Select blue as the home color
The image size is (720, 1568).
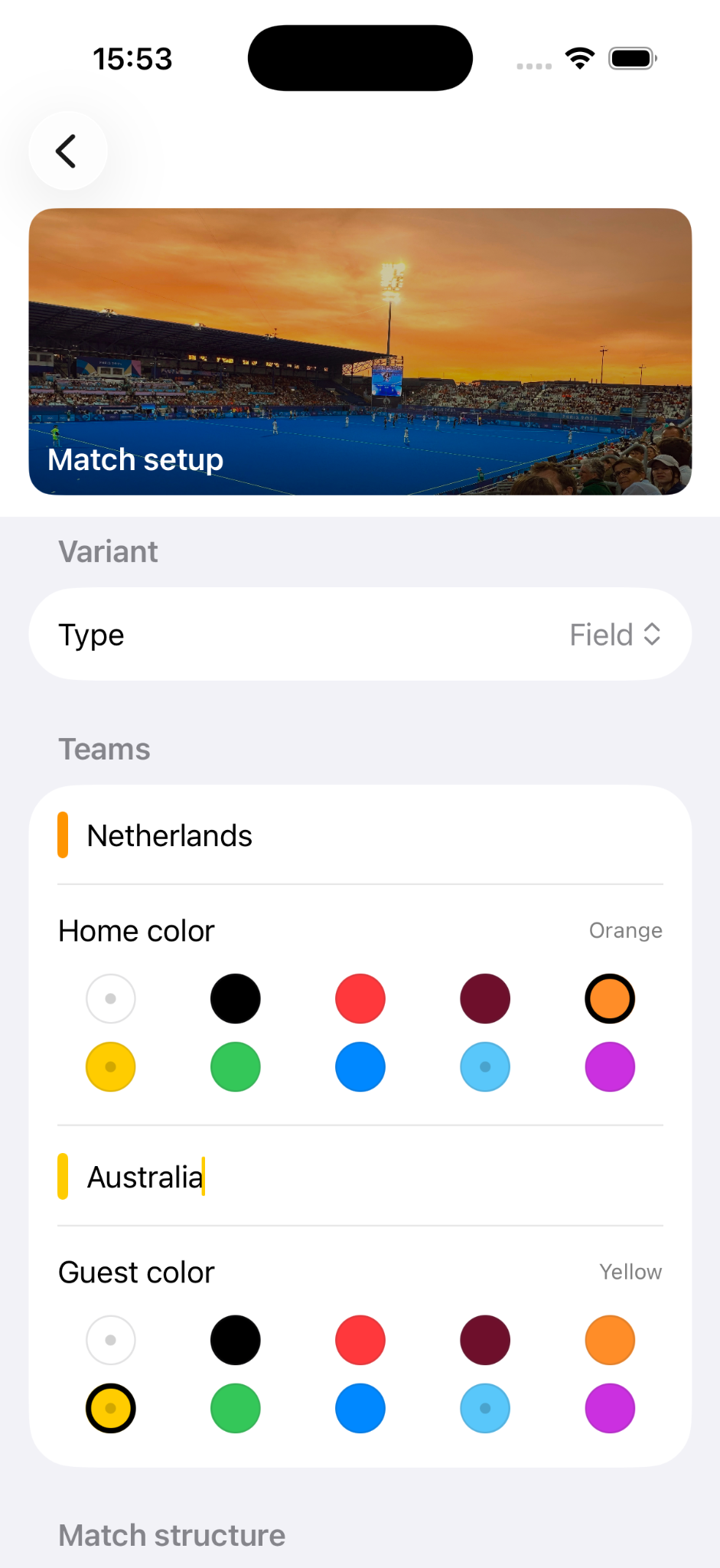click(360, 1067)
